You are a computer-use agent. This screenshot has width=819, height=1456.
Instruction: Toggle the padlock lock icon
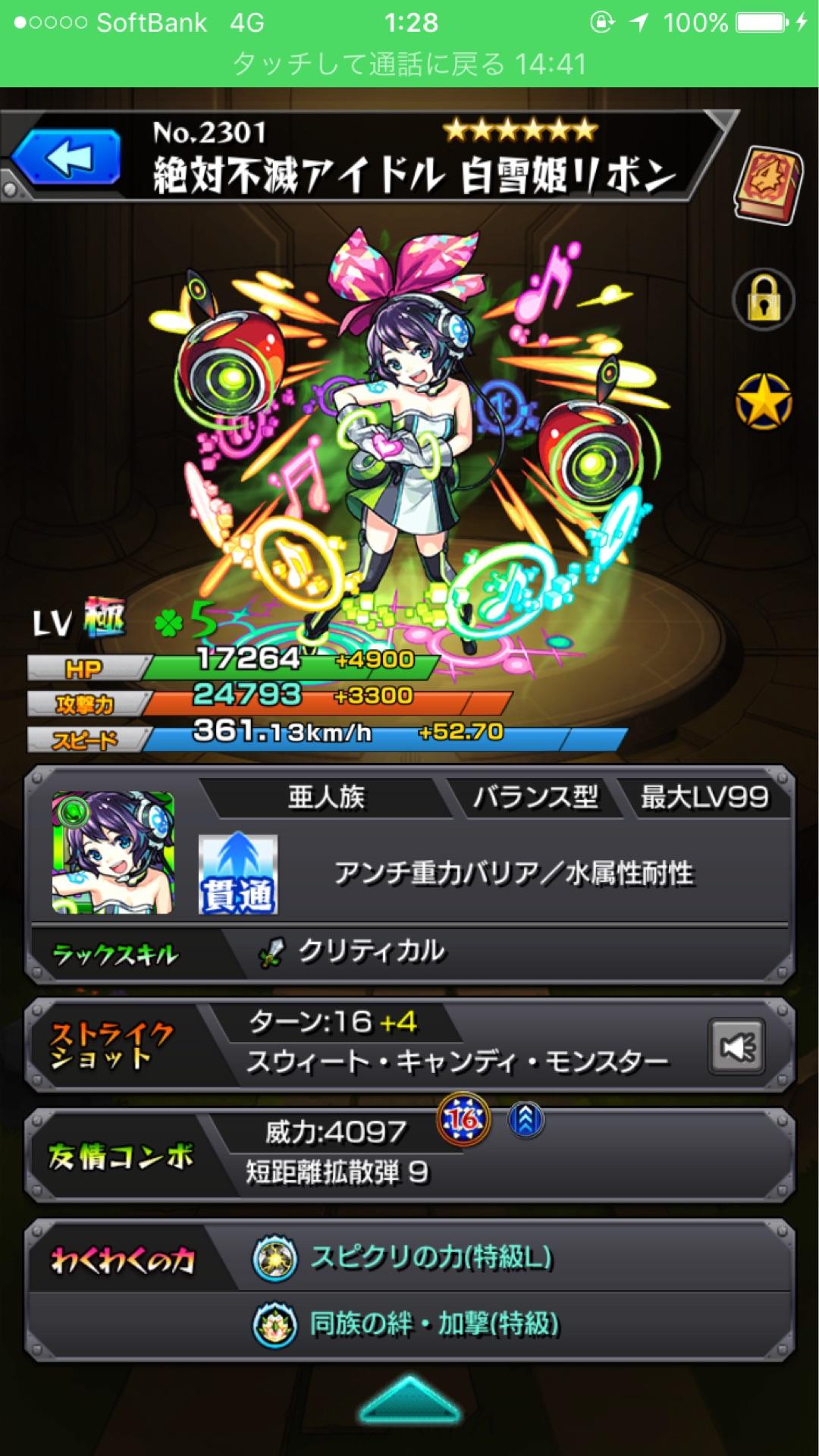pos(764,300)
